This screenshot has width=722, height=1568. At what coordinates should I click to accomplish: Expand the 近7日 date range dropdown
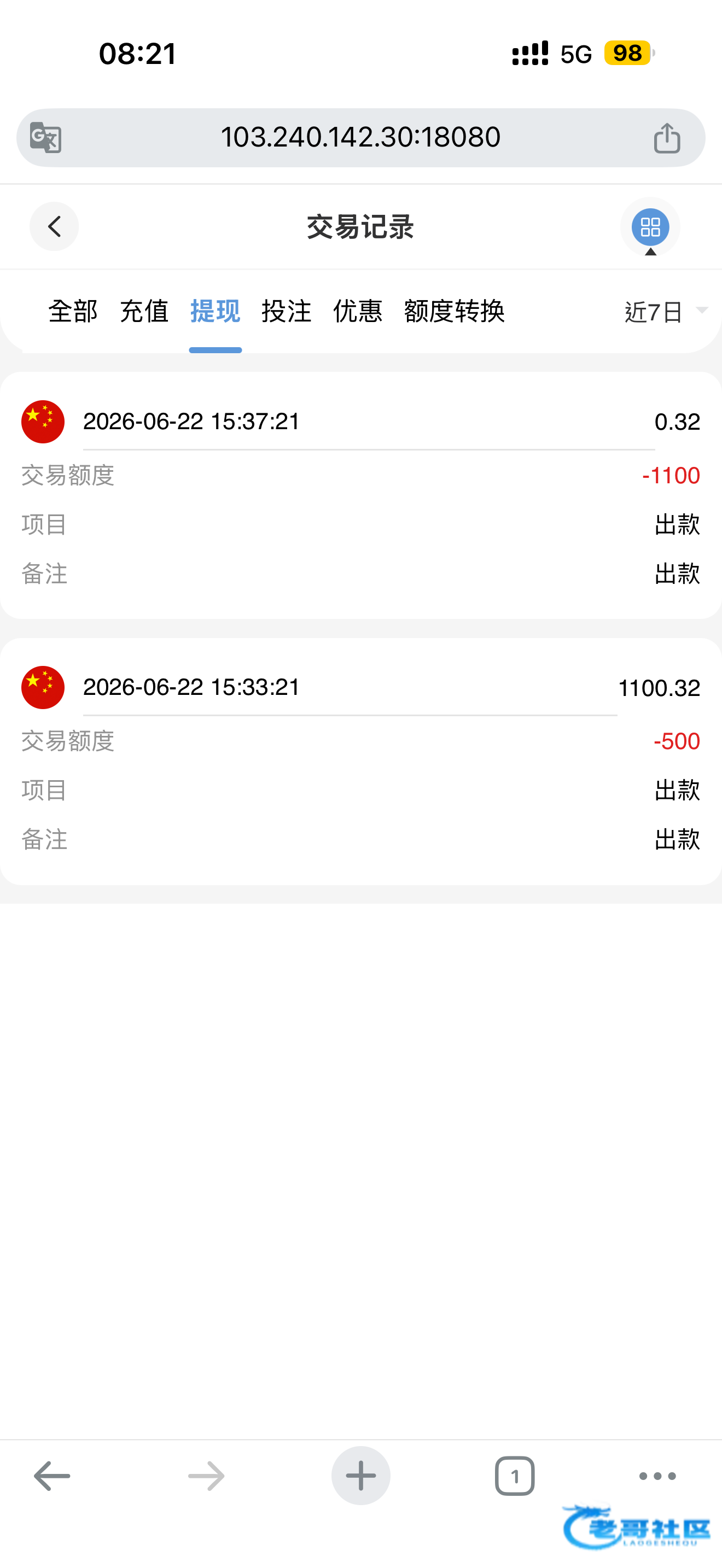click(x=667, y=312)
